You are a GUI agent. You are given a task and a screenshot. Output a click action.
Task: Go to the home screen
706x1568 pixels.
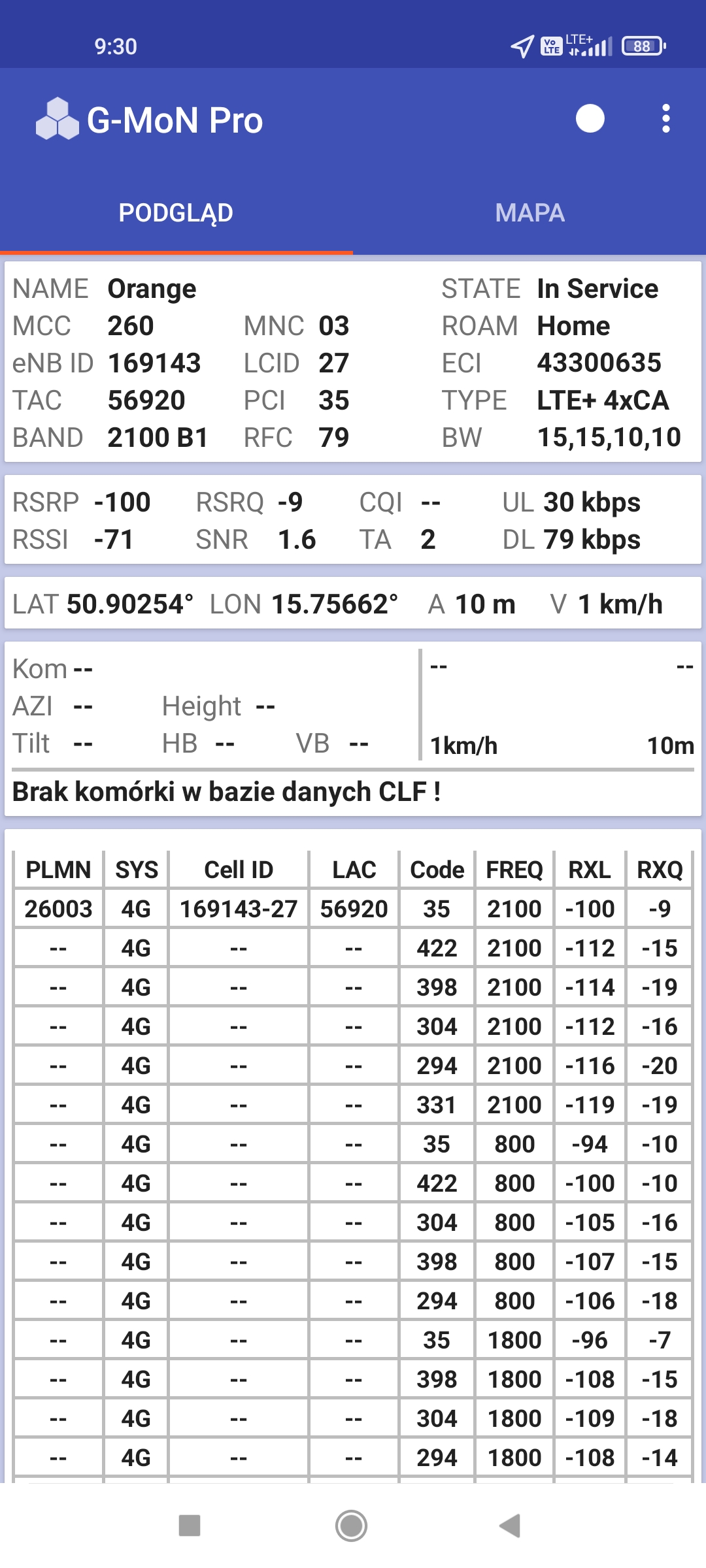point(352,1526)
